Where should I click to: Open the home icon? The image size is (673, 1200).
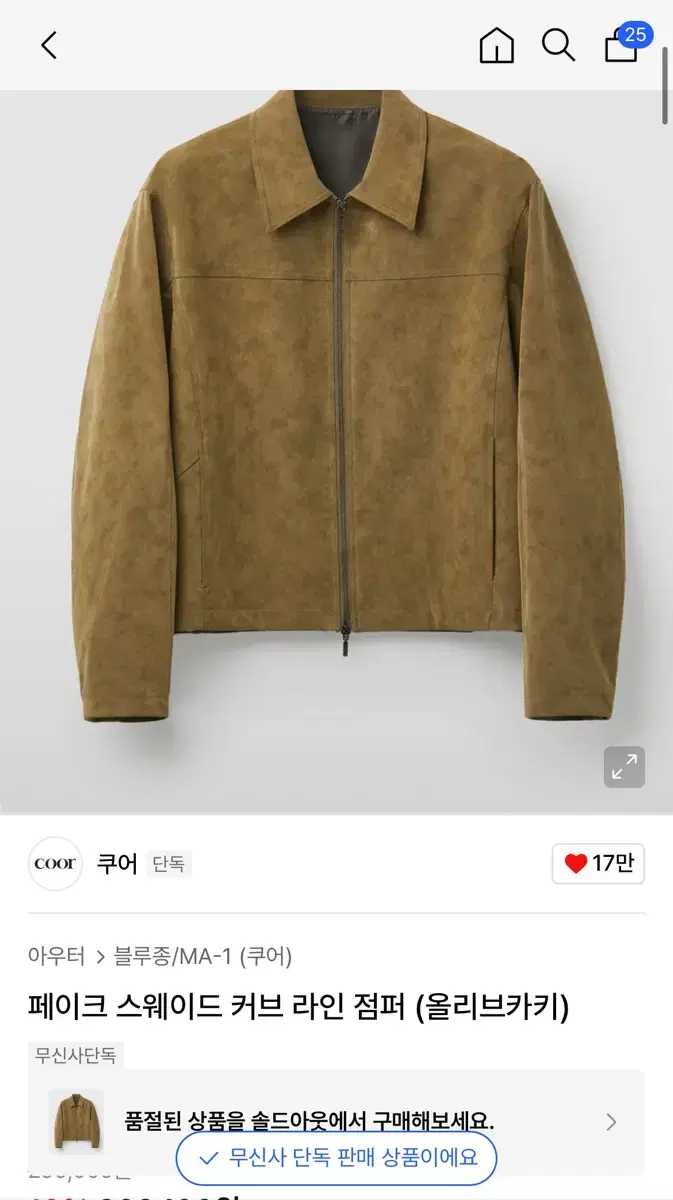pos(496,45)
